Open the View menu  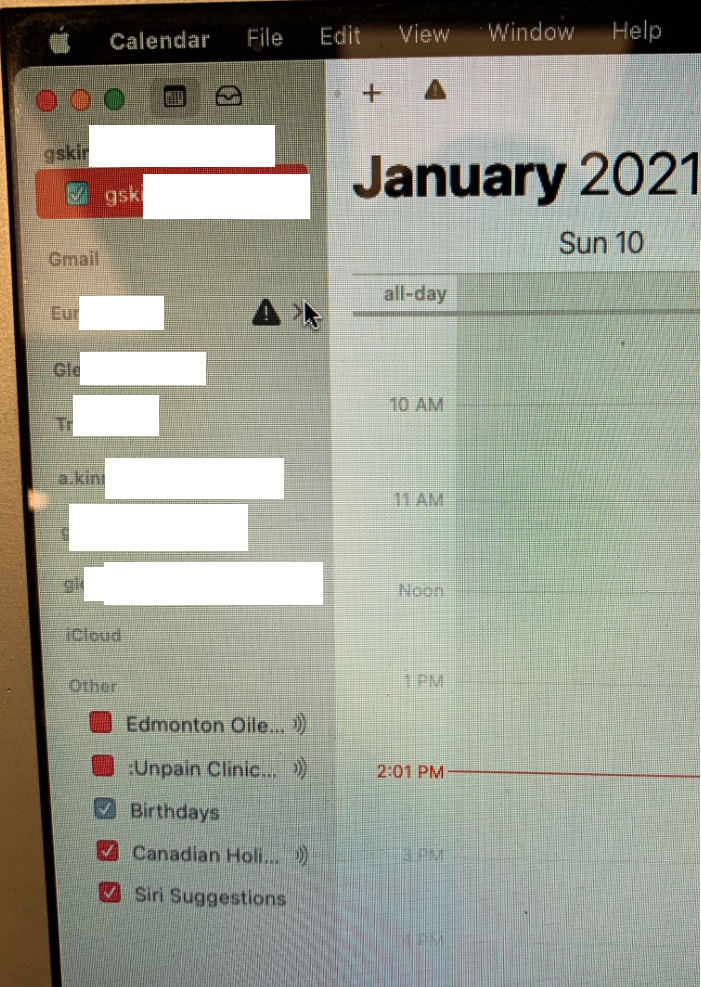coord(423,35)
